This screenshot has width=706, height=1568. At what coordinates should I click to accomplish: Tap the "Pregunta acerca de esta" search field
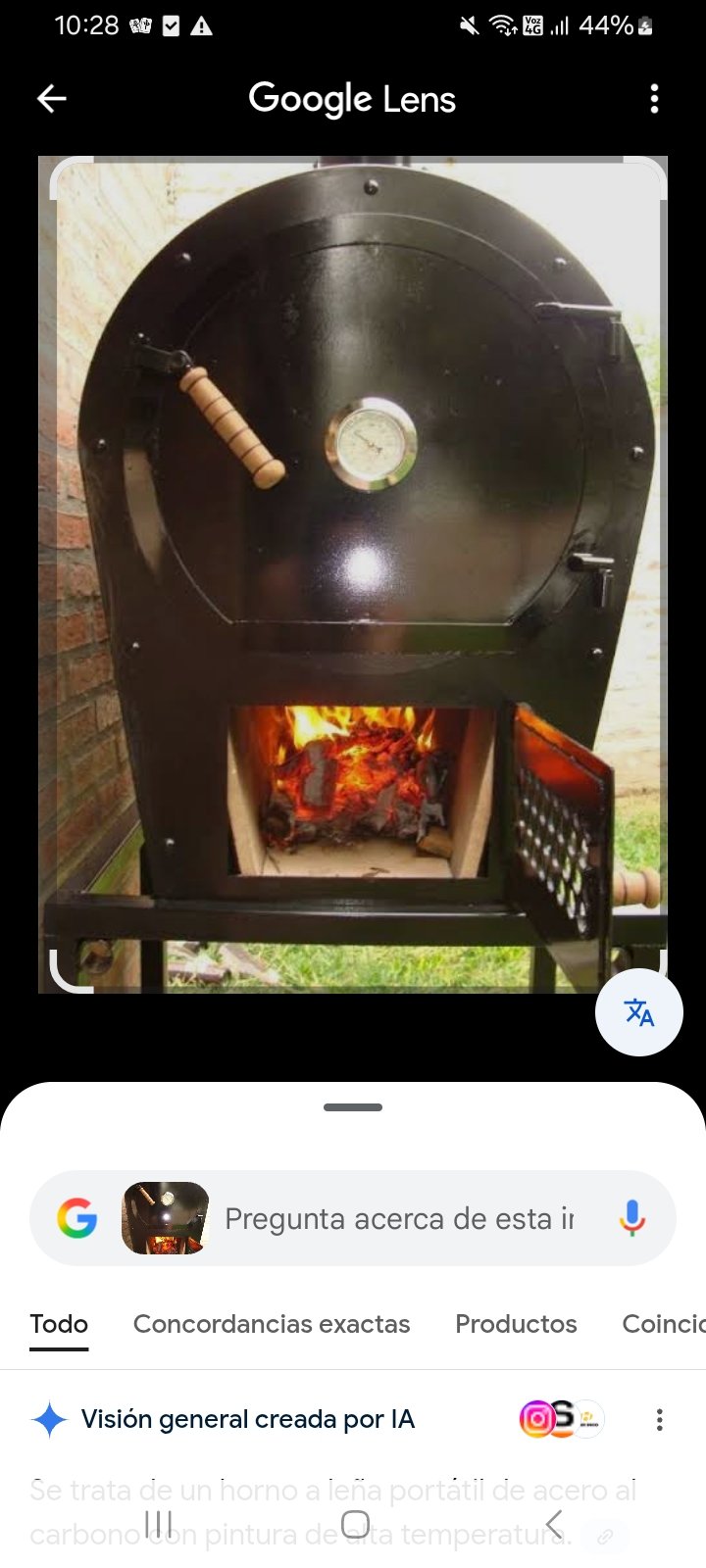[x=399, y=1218]
